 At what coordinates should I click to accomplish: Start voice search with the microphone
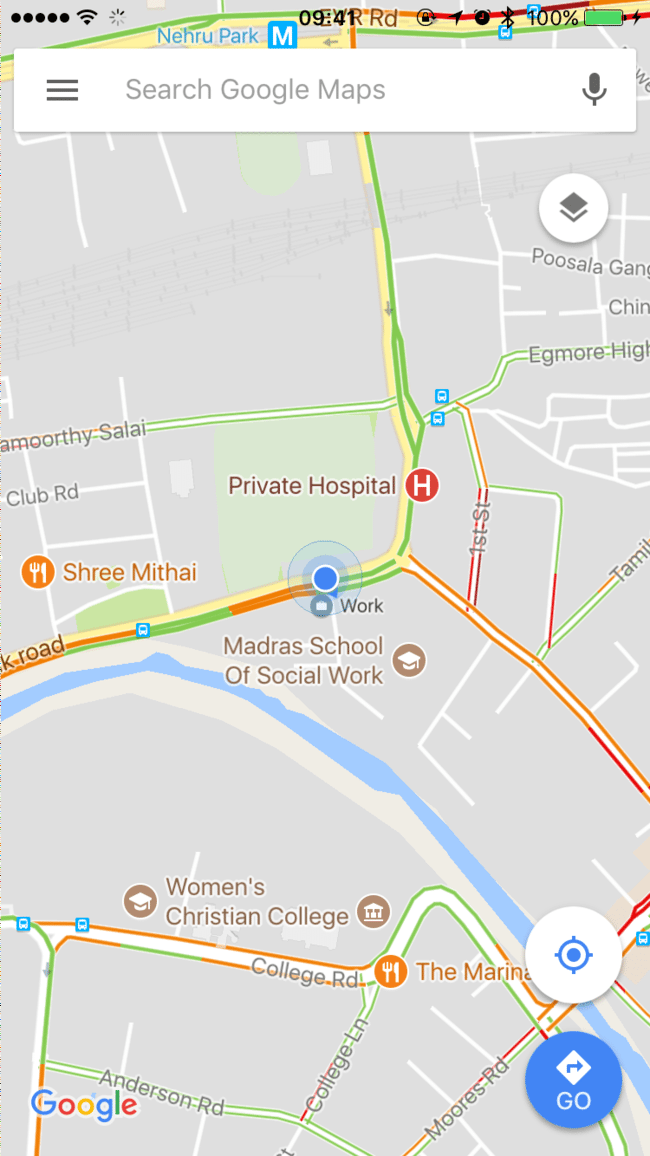tap(594, 90)
